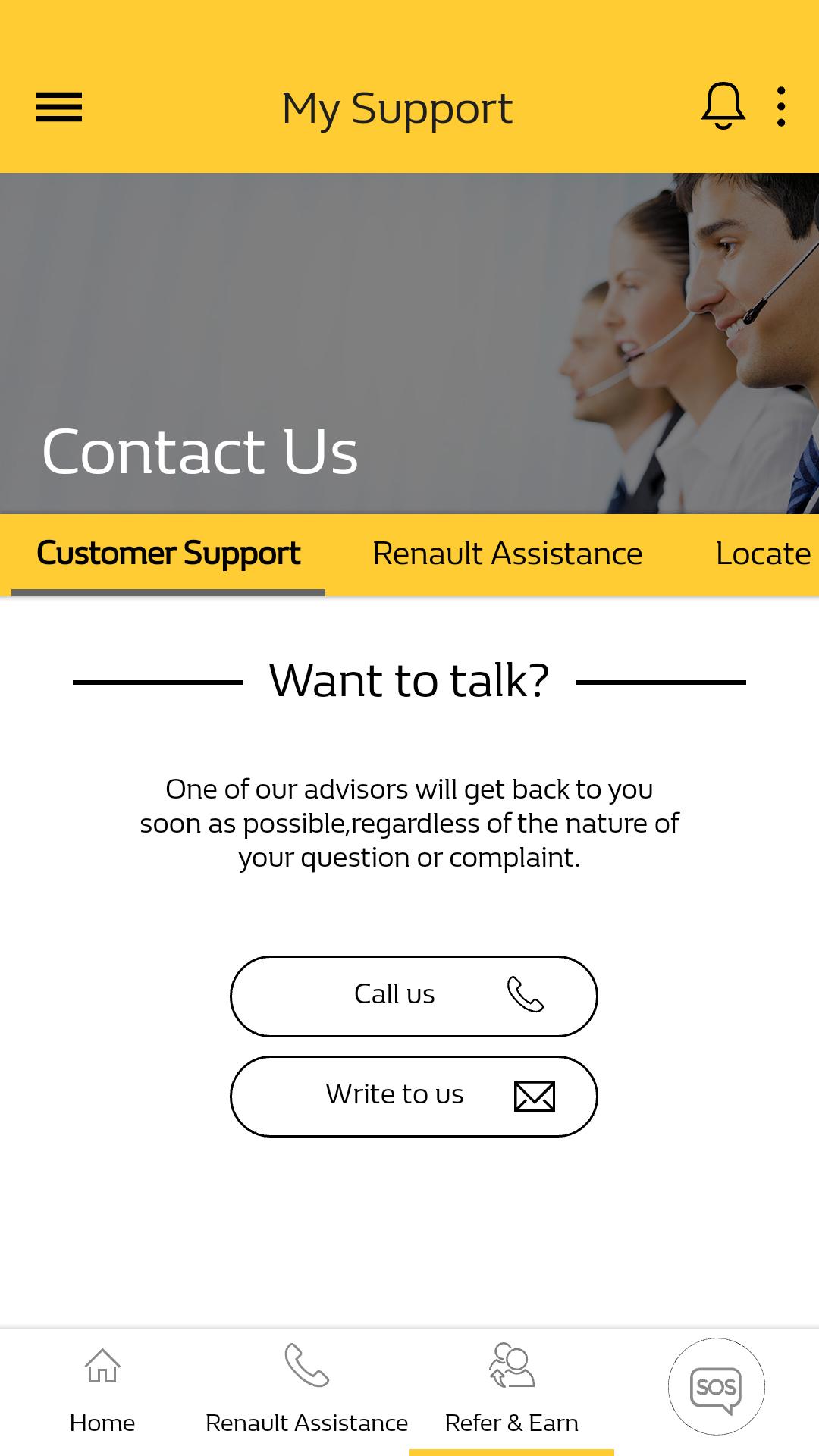Screen dimensions: 819x1456
Task: Open the notifications bell
Action: (722, 106)
